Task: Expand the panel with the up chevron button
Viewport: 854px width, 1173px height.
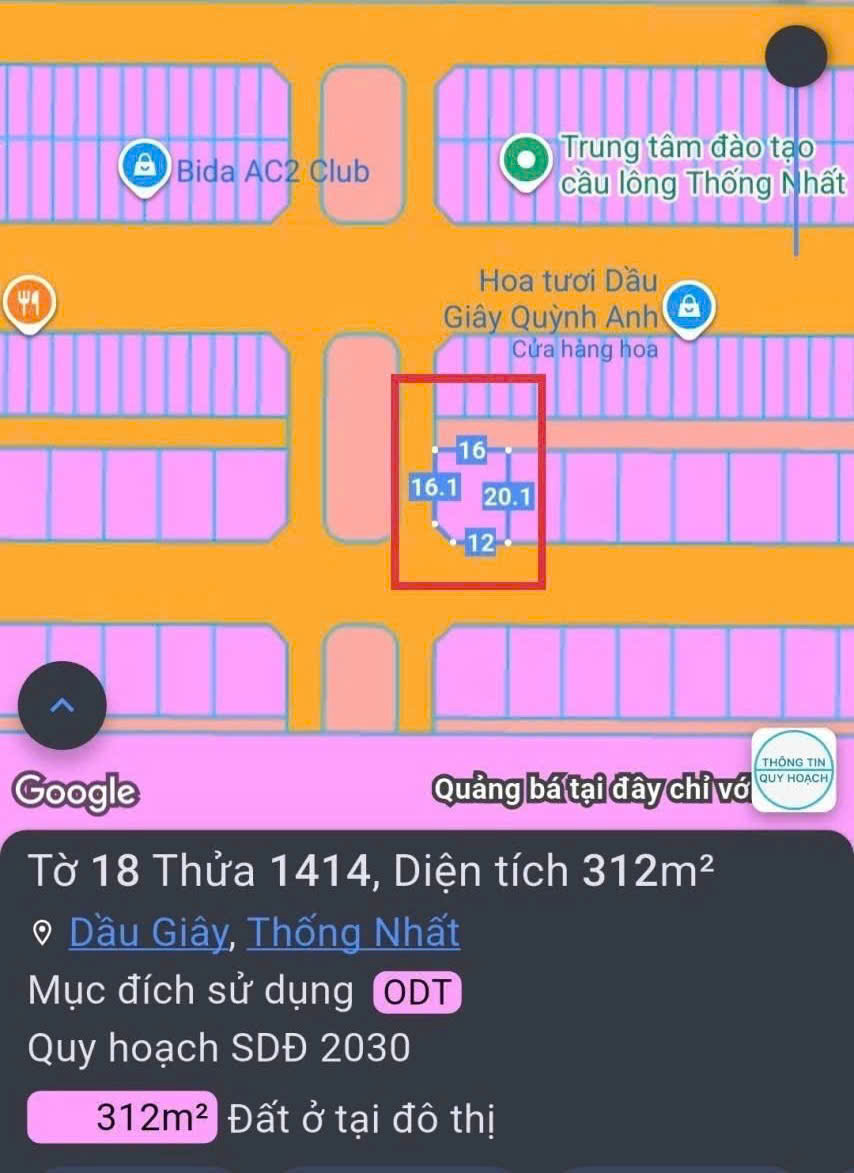Action: pos(62,706)
